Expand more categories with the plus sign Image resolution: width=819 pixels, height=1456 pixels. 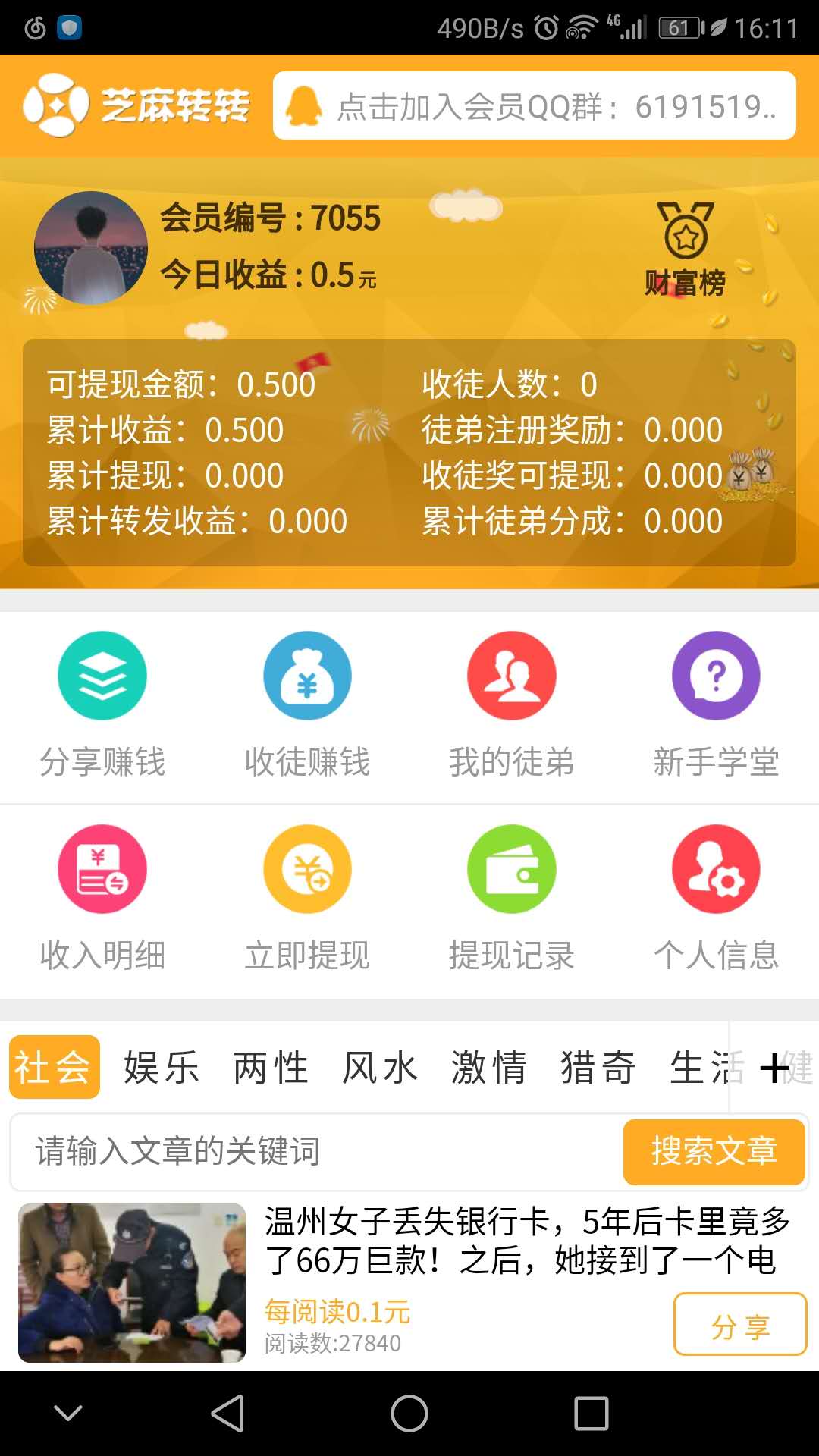(775, 1067)
